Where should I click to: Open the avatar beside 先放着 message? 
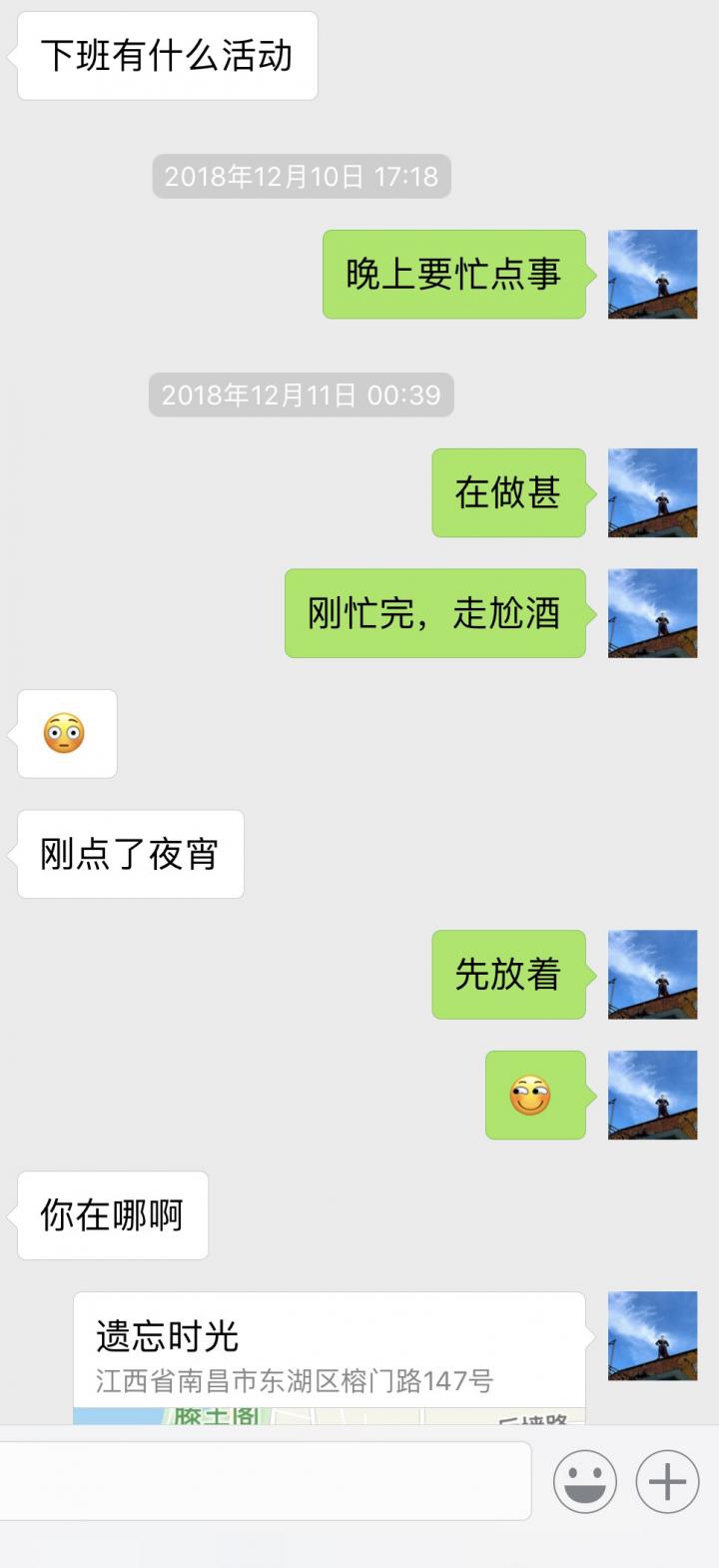tap(652, 976)
